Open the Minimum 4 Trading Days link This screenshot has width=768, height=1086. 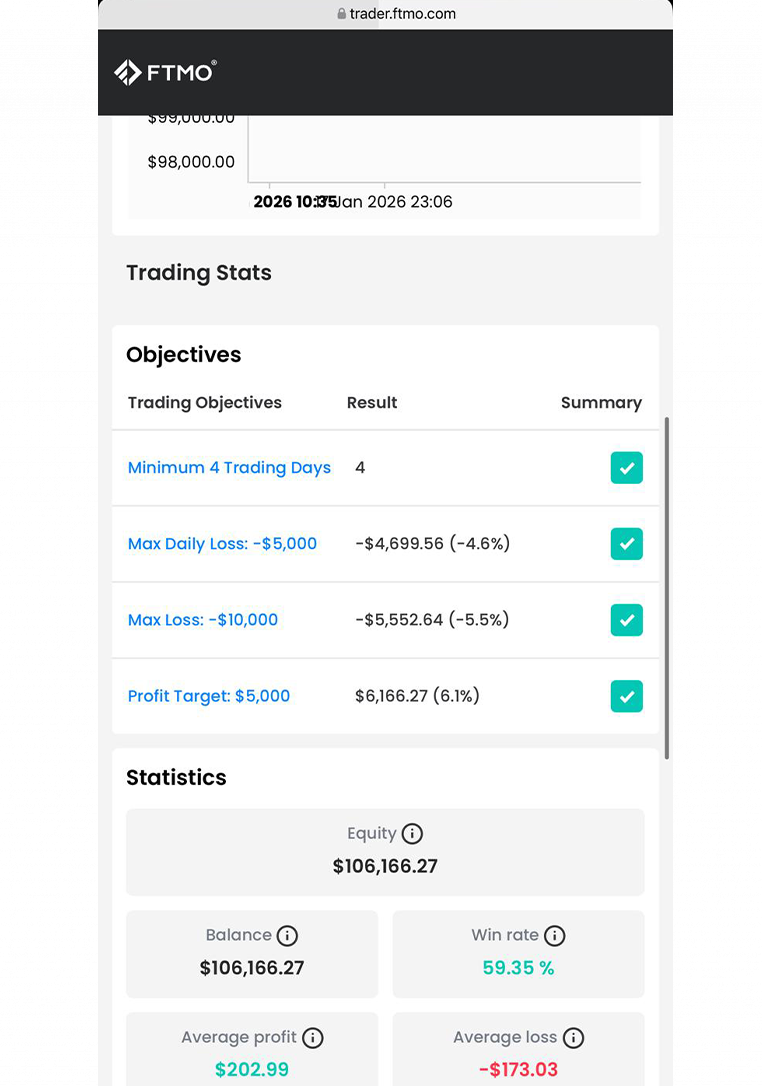click(x=229, y=468)
